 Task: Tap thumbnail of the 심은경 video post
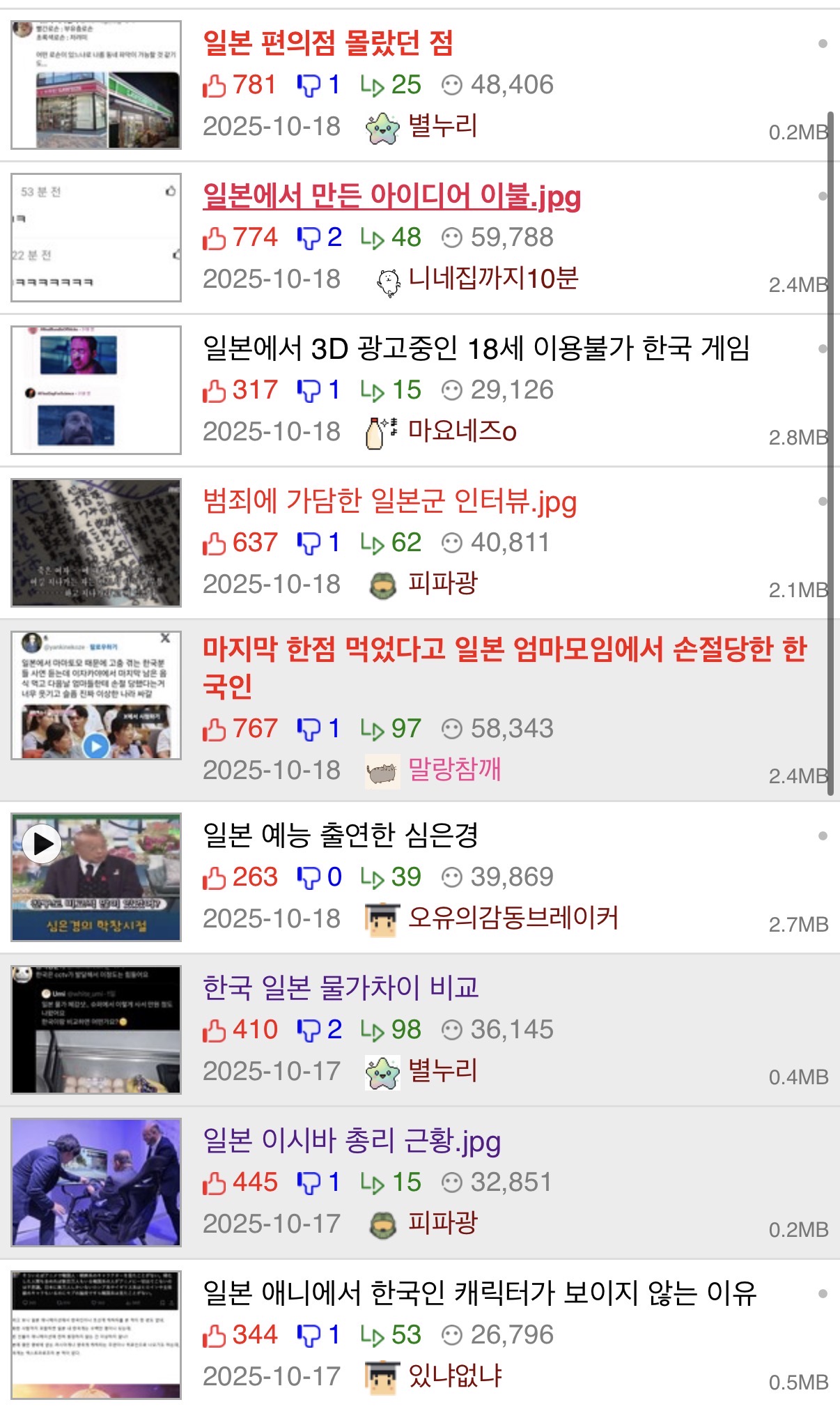pos(96,877)
